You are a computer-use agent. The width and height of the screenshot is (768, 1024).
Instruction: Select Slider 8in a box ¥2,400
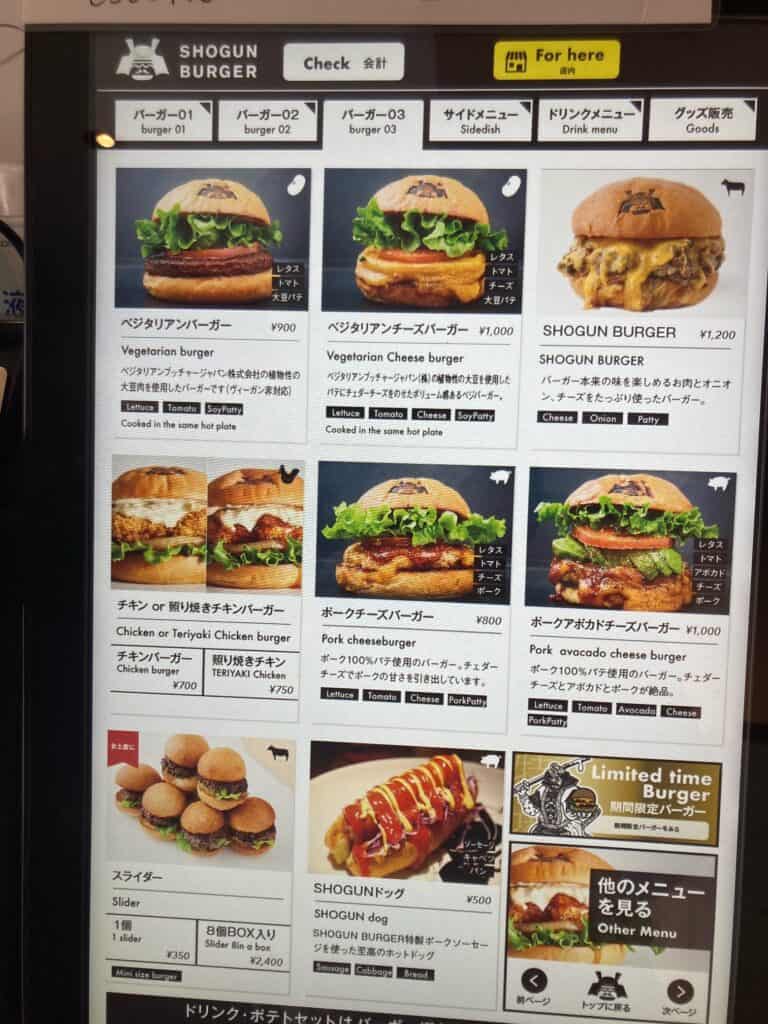243,938
